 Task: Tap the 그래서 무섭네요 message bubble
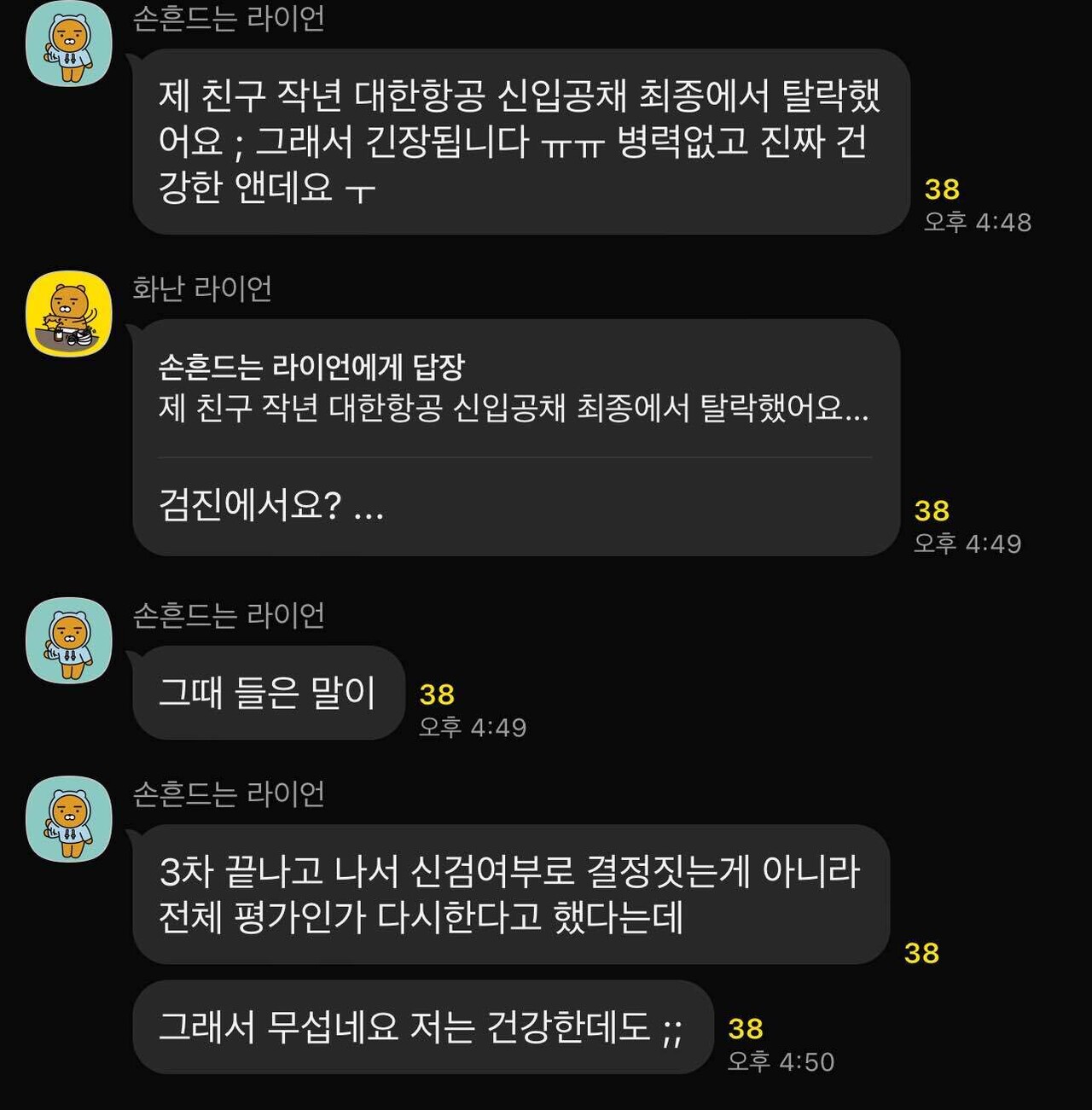(427, 1028)
